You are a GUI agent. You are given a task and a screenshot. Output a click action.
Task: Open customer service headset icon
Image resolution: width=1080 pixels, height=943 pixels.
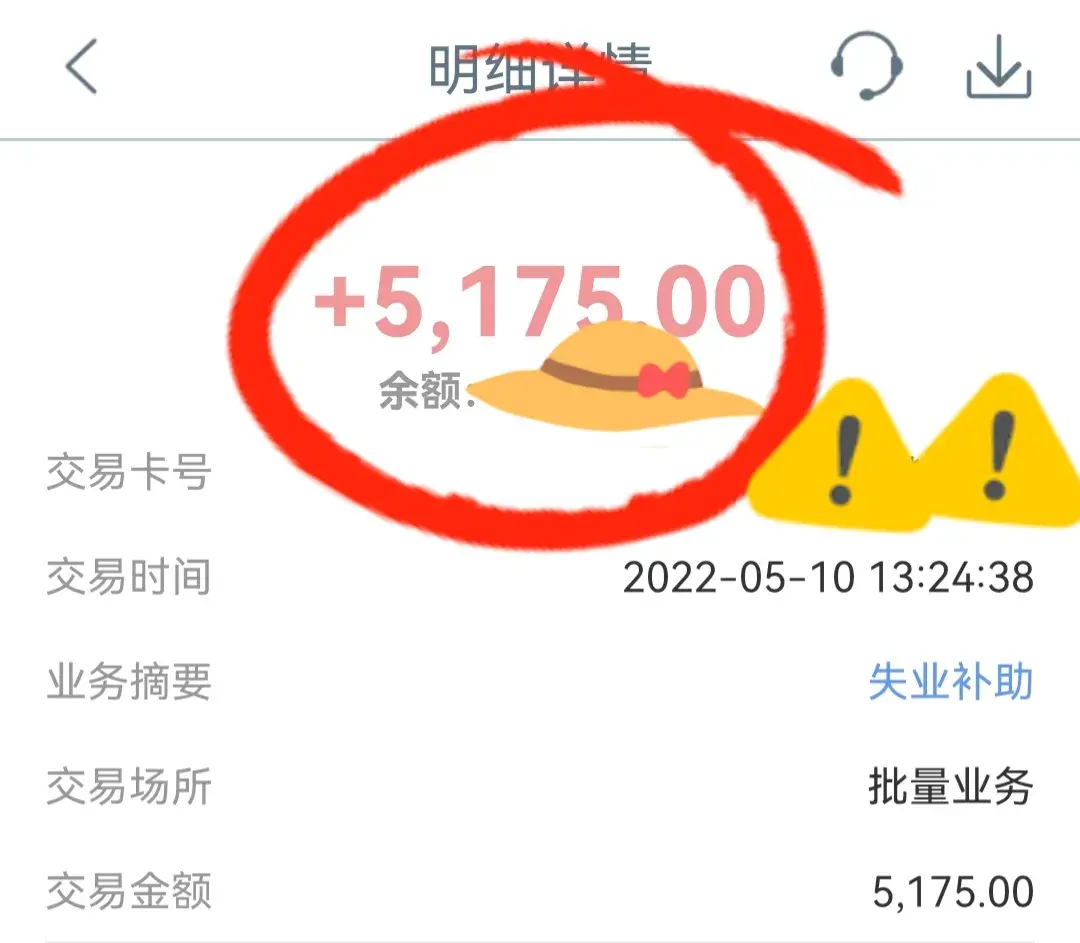[866, 67]
